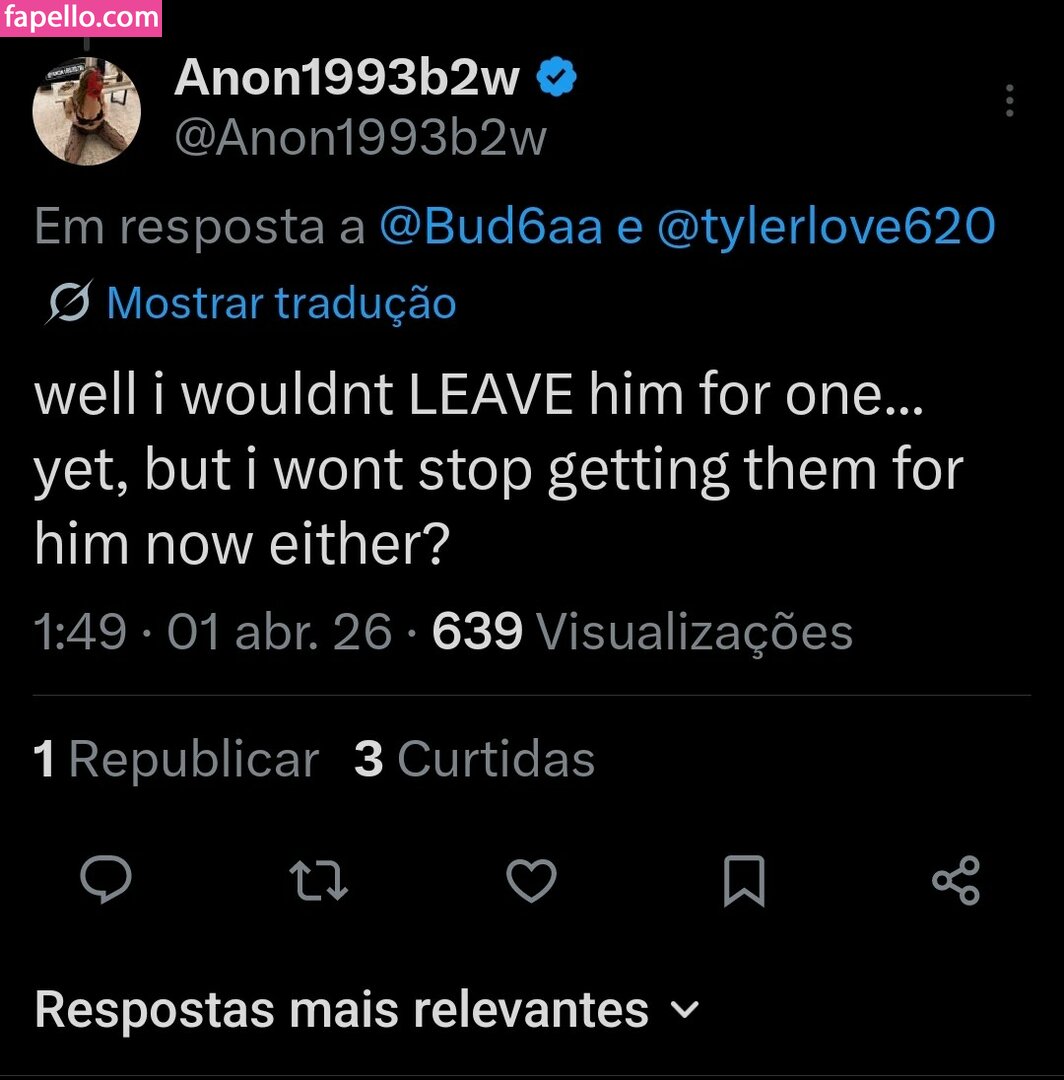Share this post
The image size is (1064, 1080).
pos(956,881)
